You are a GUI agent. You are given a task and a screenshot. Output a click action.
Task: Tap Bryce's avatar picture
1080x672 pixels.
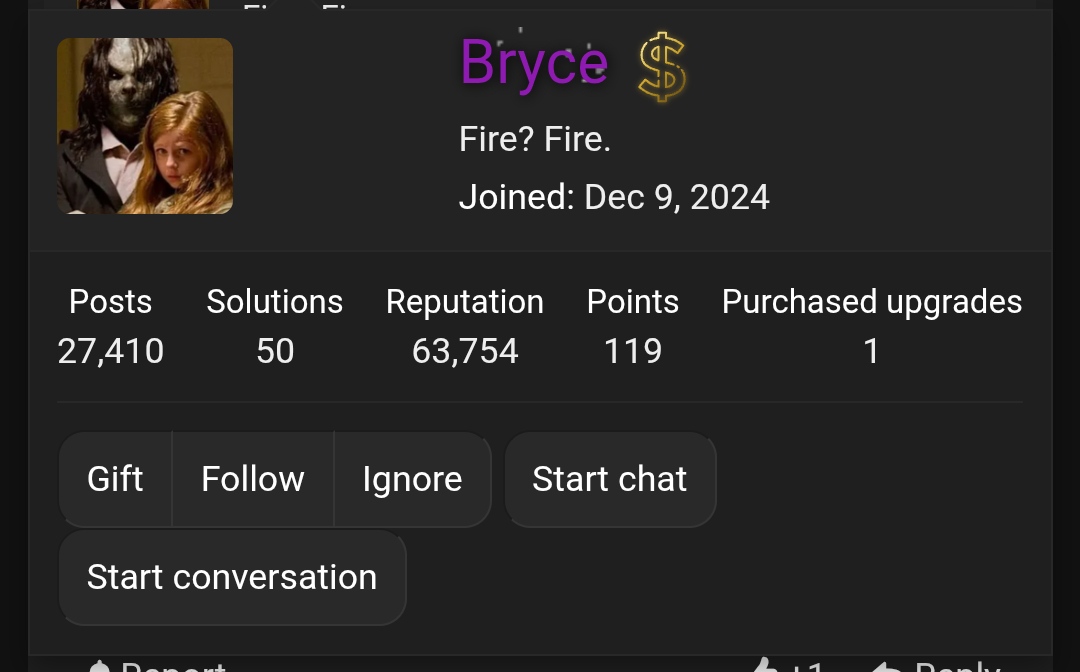(145, 126)
